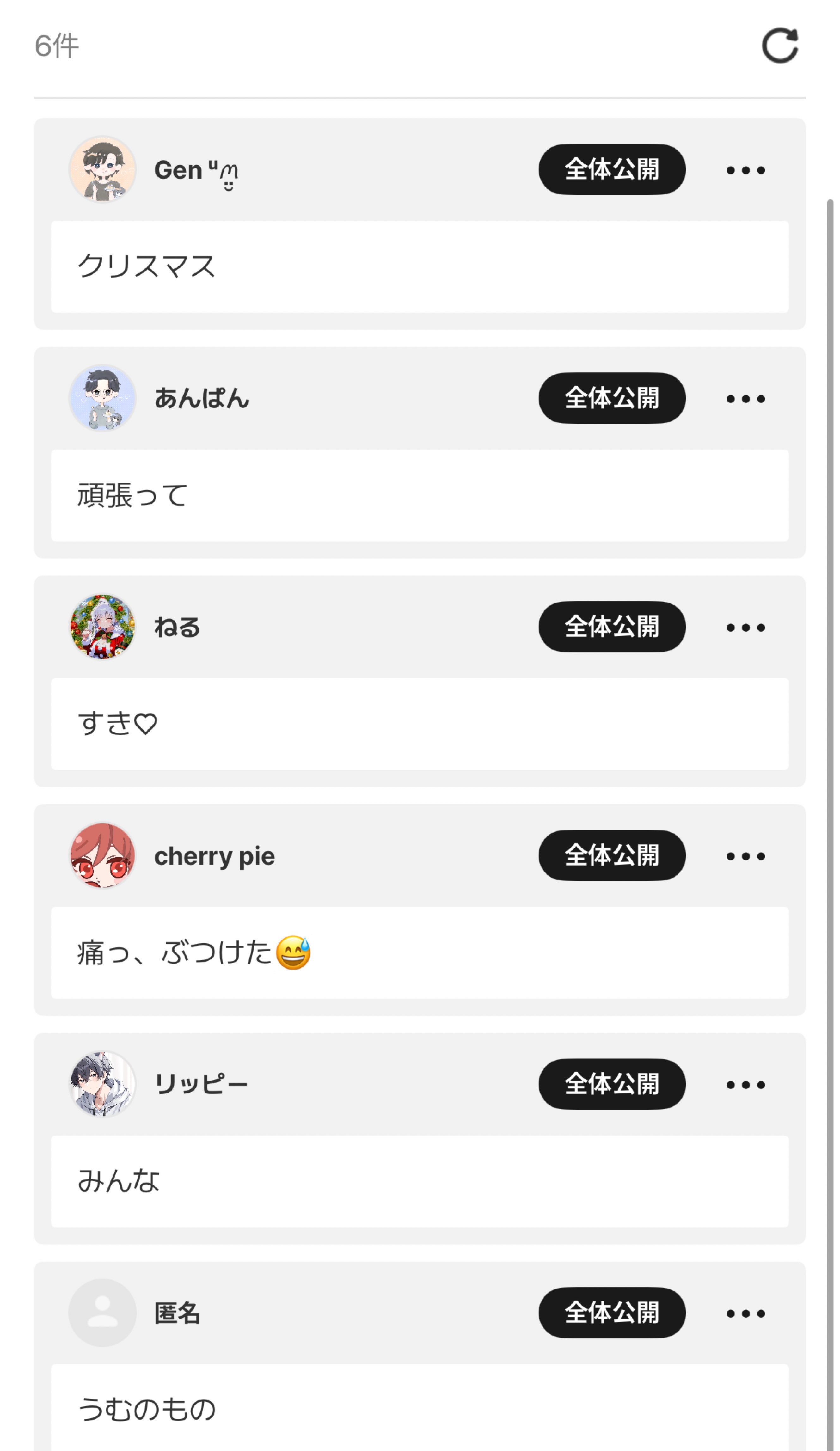Toggle 全体公開 visibility on 匿名's comment
This screenshot has width=840, height=1451.
612,1313
